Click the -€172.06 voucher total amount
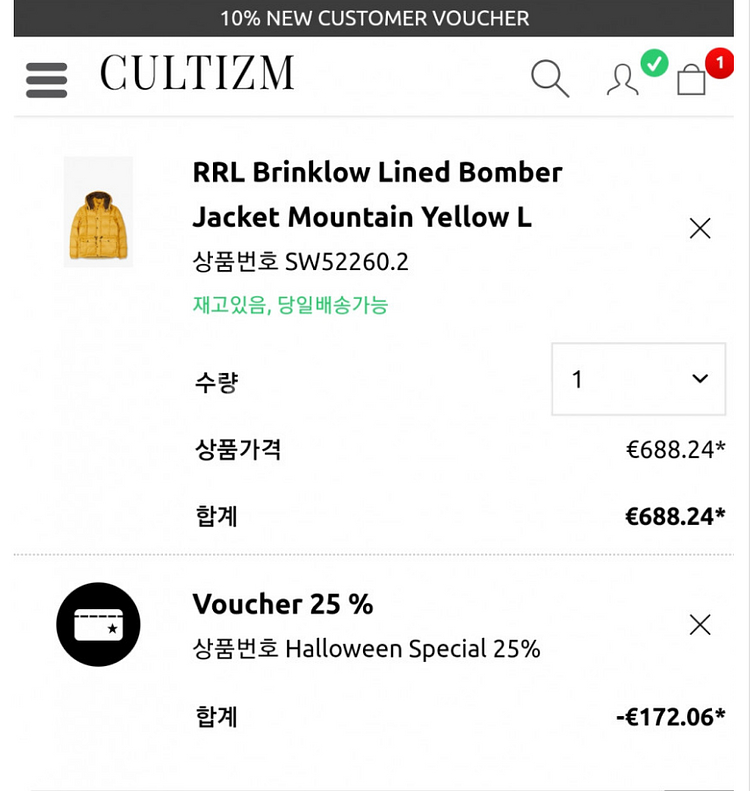750x791 pixels. (x=668, y=717)
